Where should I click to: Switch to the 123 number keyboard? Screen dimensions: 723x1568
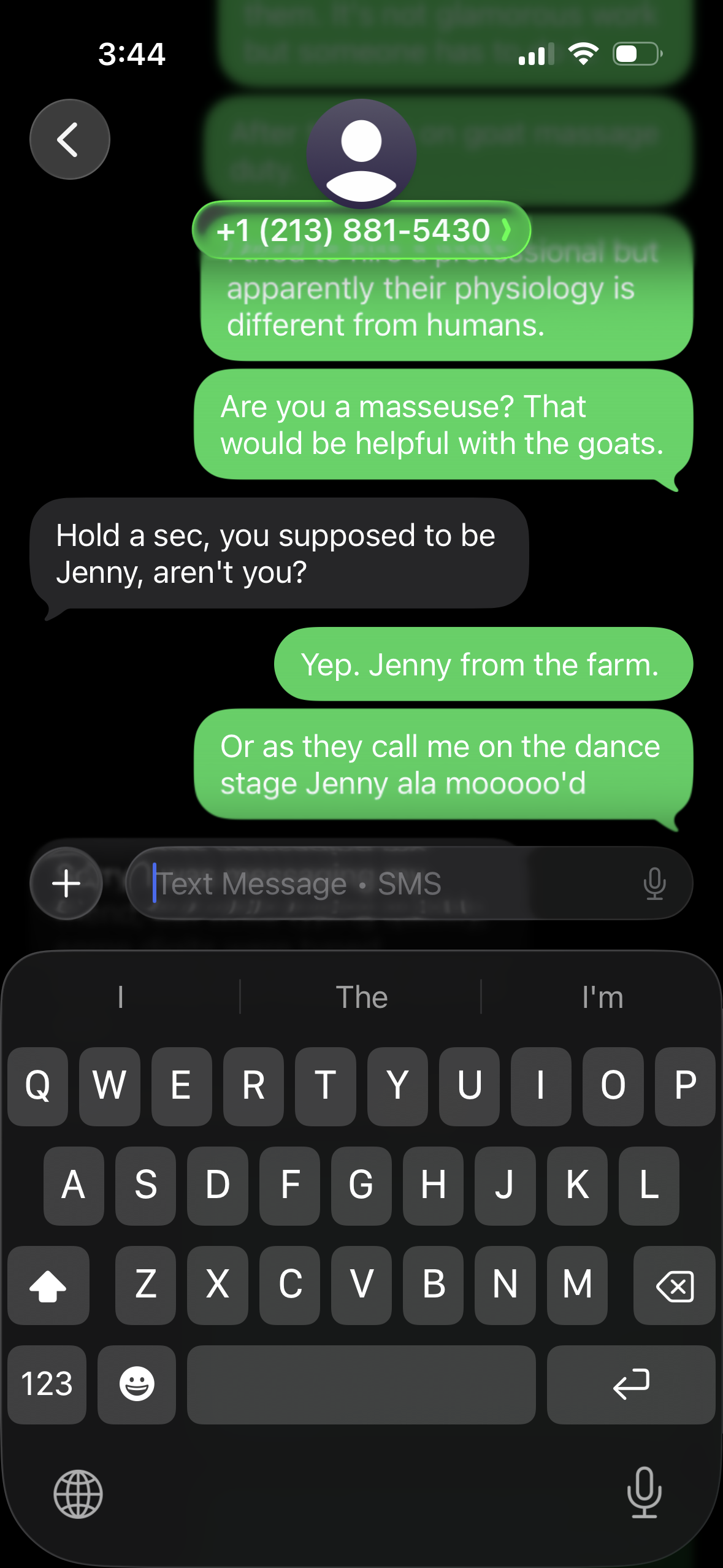click(x=47, y=1385)
